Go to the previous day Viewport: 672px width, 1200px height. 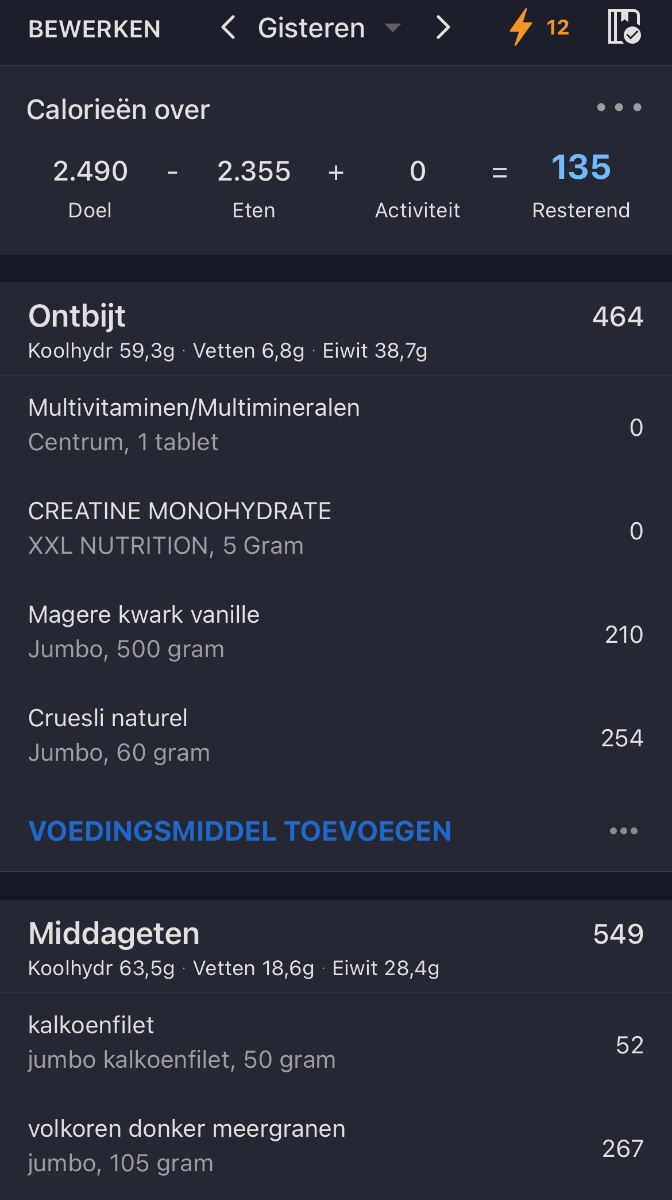point(228,28)
